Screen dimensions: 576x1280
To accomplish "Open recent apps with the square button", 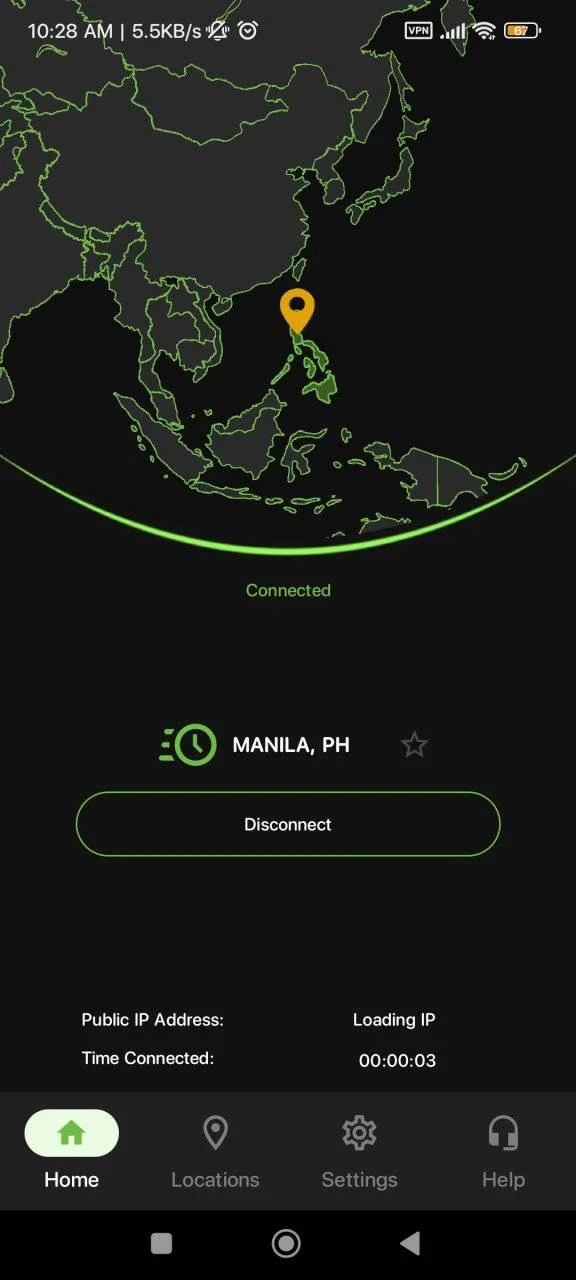I will pyautogui.click(x=161, y=1243).
